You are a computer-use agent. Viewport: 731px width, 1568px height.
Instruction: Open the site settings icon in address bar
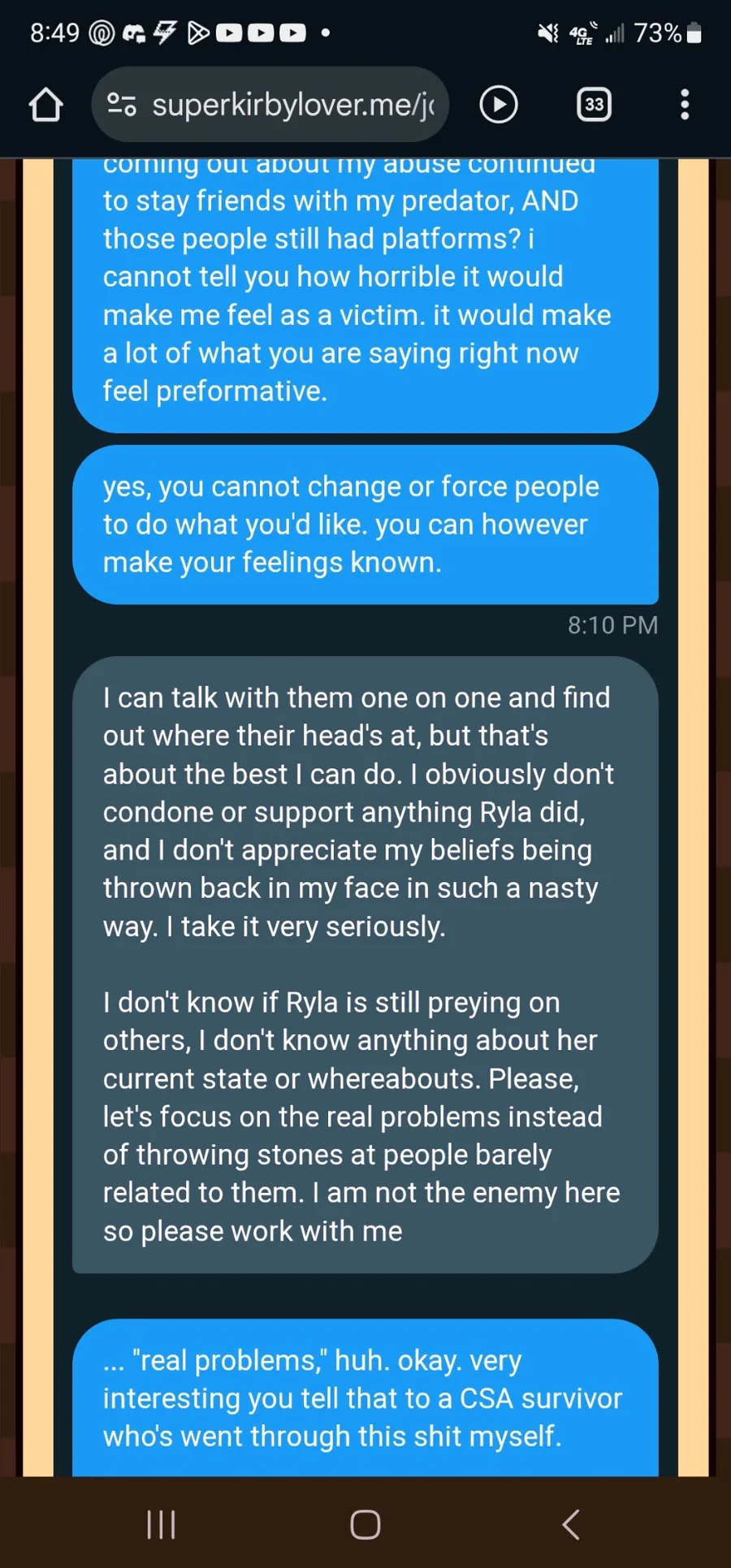(x=122, y=105)
